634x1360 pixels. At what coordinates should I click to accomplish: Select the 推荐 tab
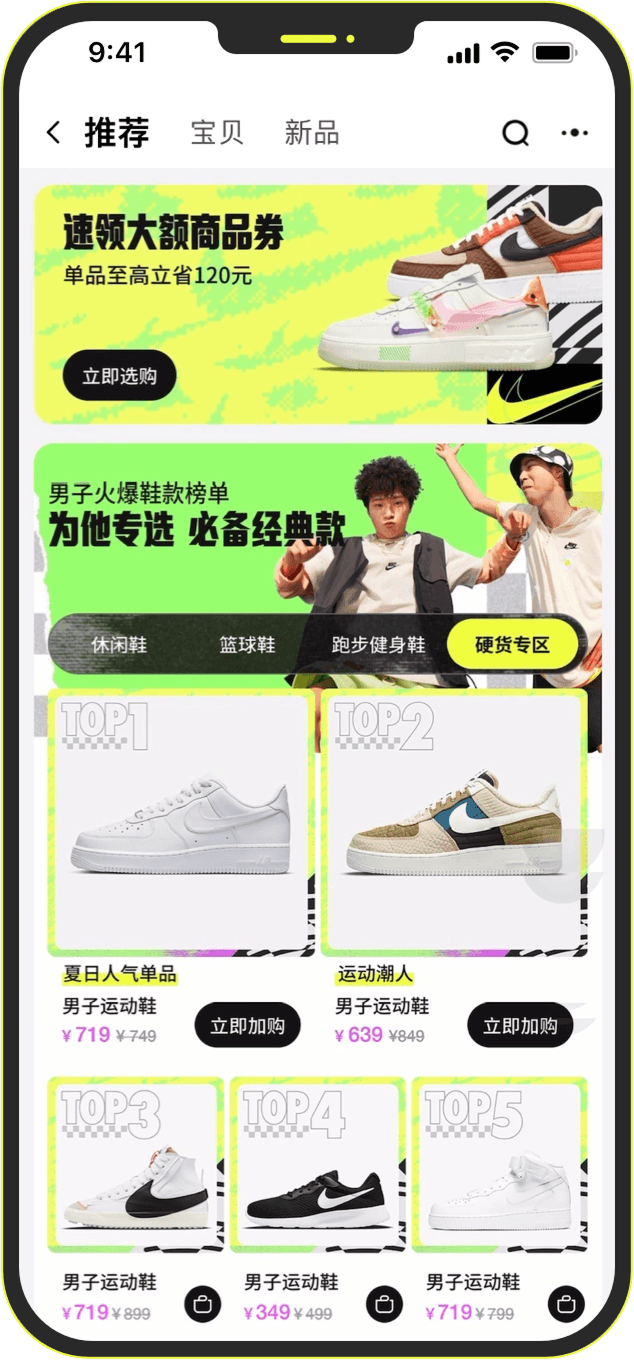pyautogui.click(x=116, y=133)
